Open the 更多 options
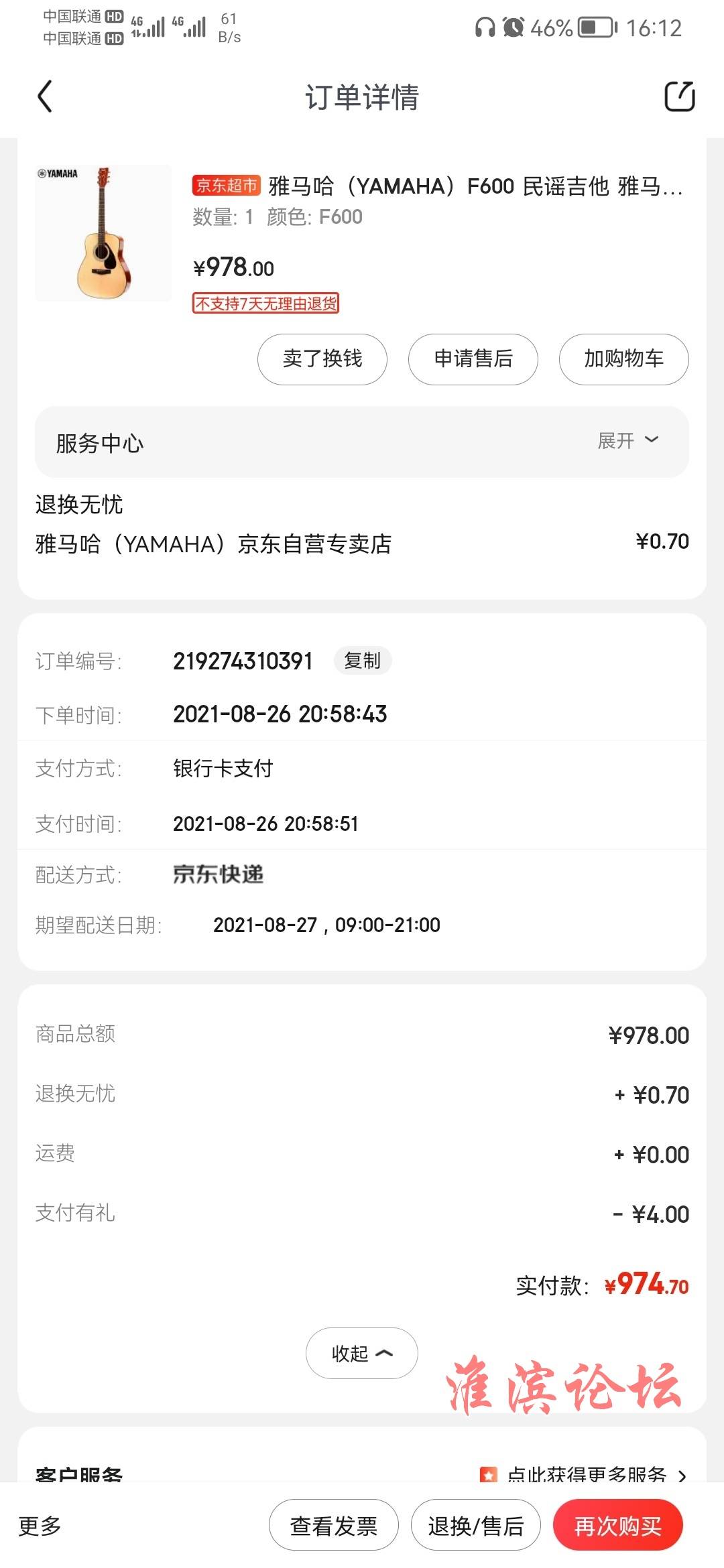The image size is (724, 1568). [x=40, y=1526]
